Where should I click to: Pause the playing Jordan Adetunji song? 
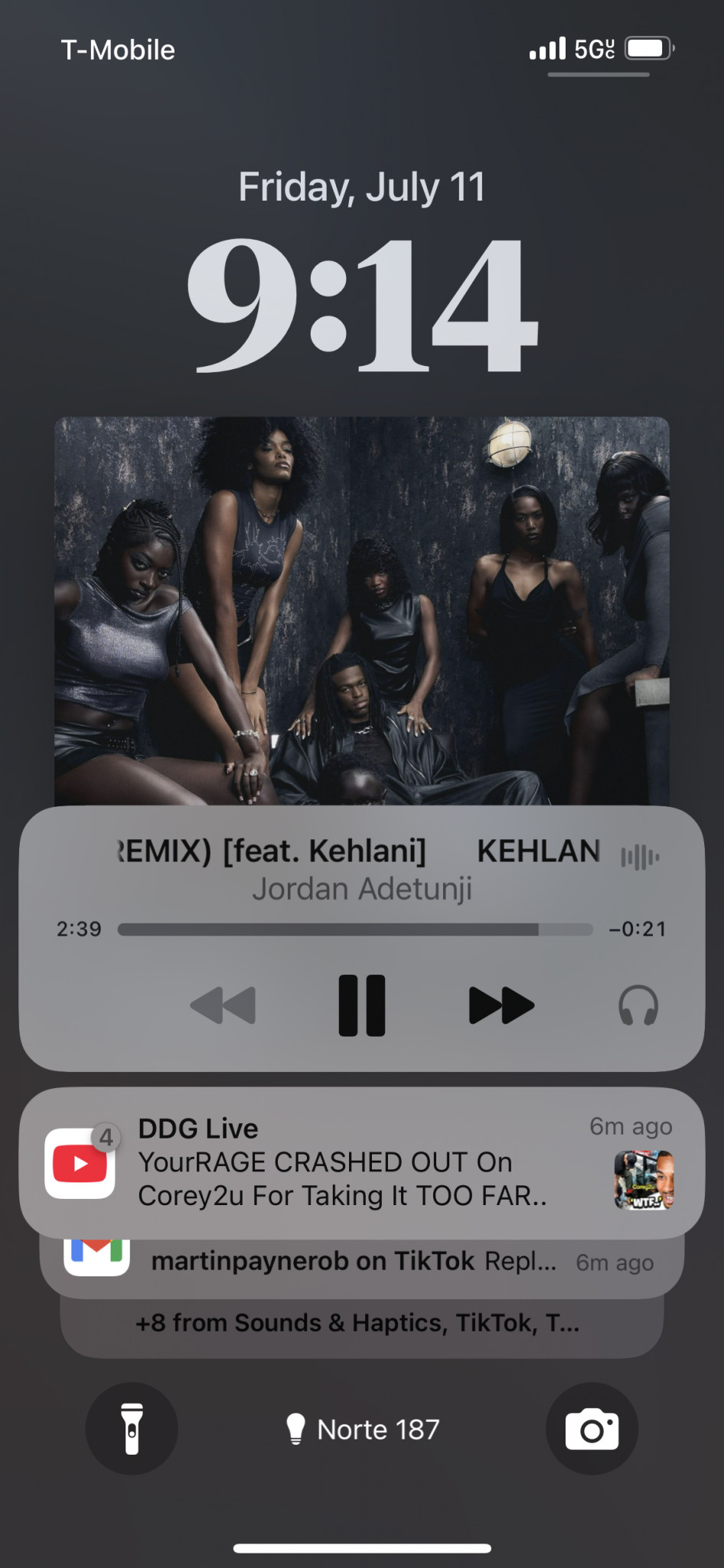coord(362,1005)
